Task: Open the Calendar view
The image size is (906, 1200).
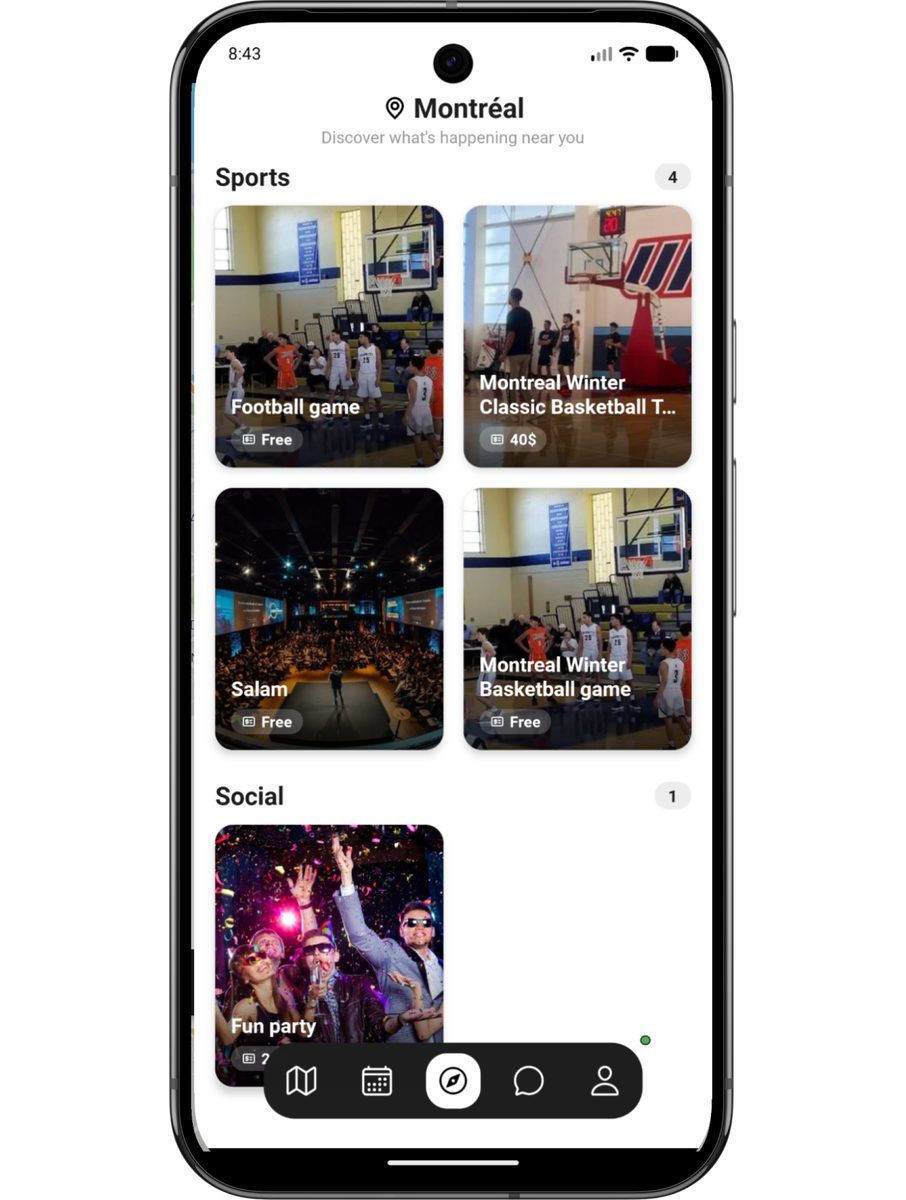Action: point(375,1081)
